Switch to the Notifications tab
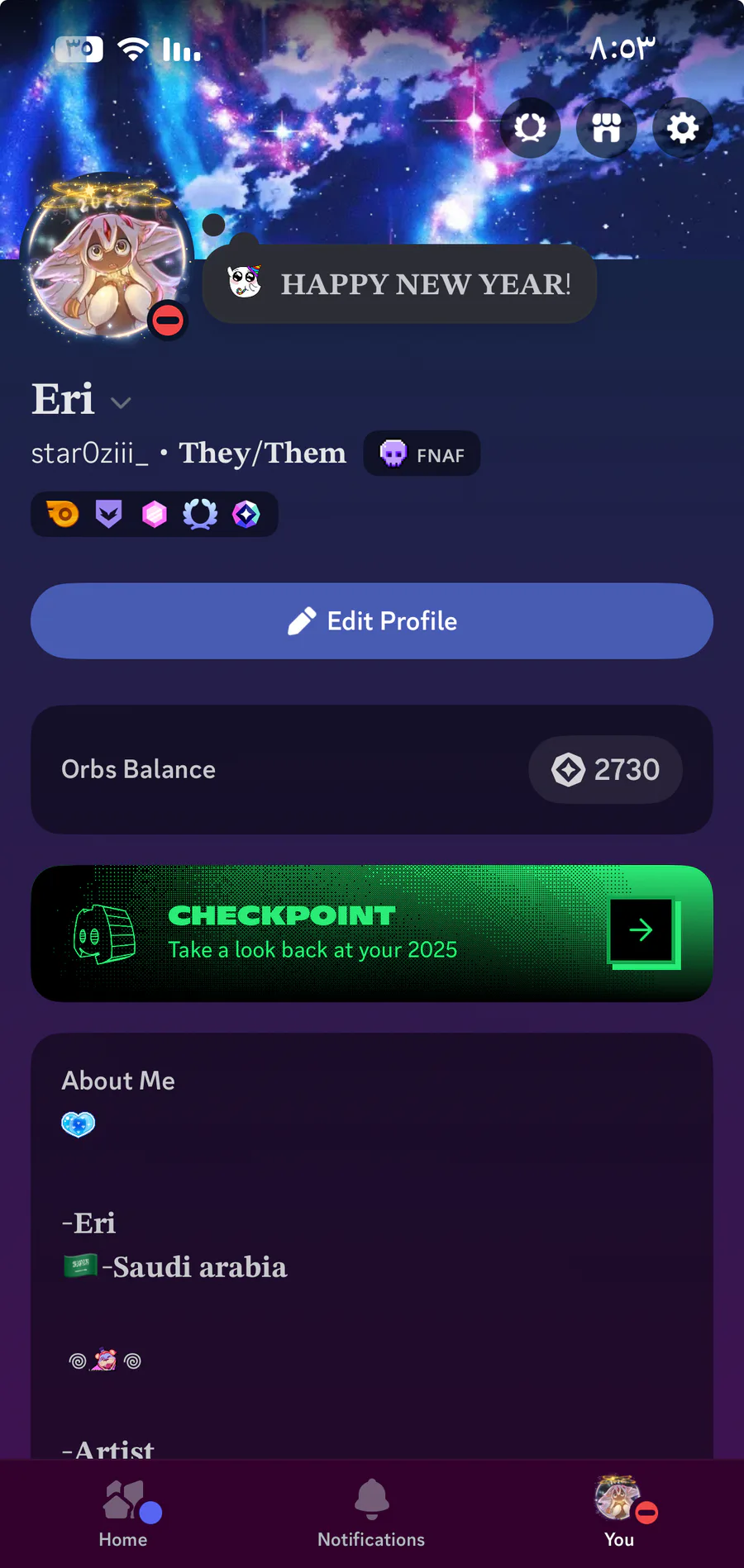The height and width of the screenshot is (1568, 744). coord(371,1513)
